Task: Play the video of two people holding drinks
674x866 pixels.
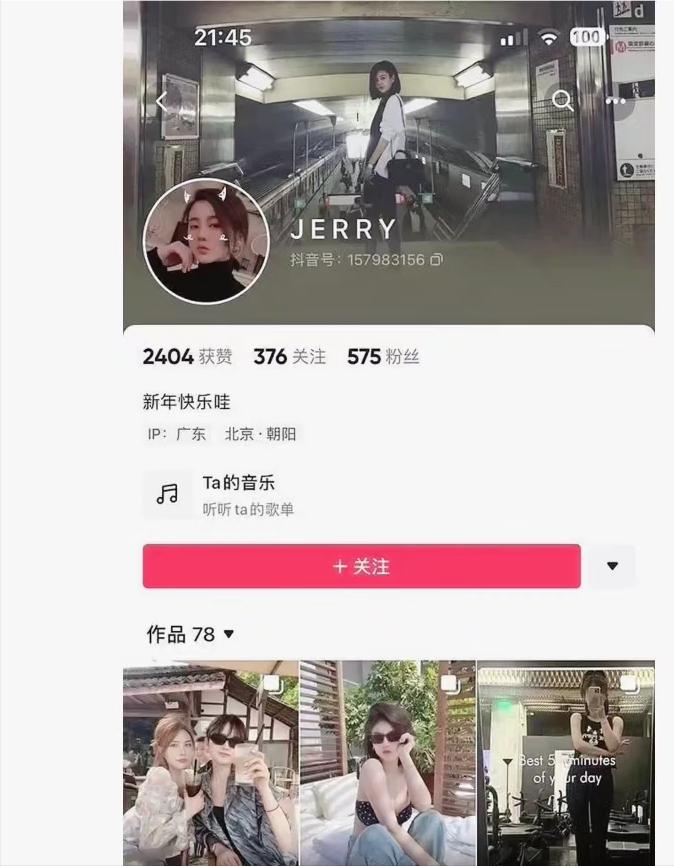Action: [x=210, y=763]
